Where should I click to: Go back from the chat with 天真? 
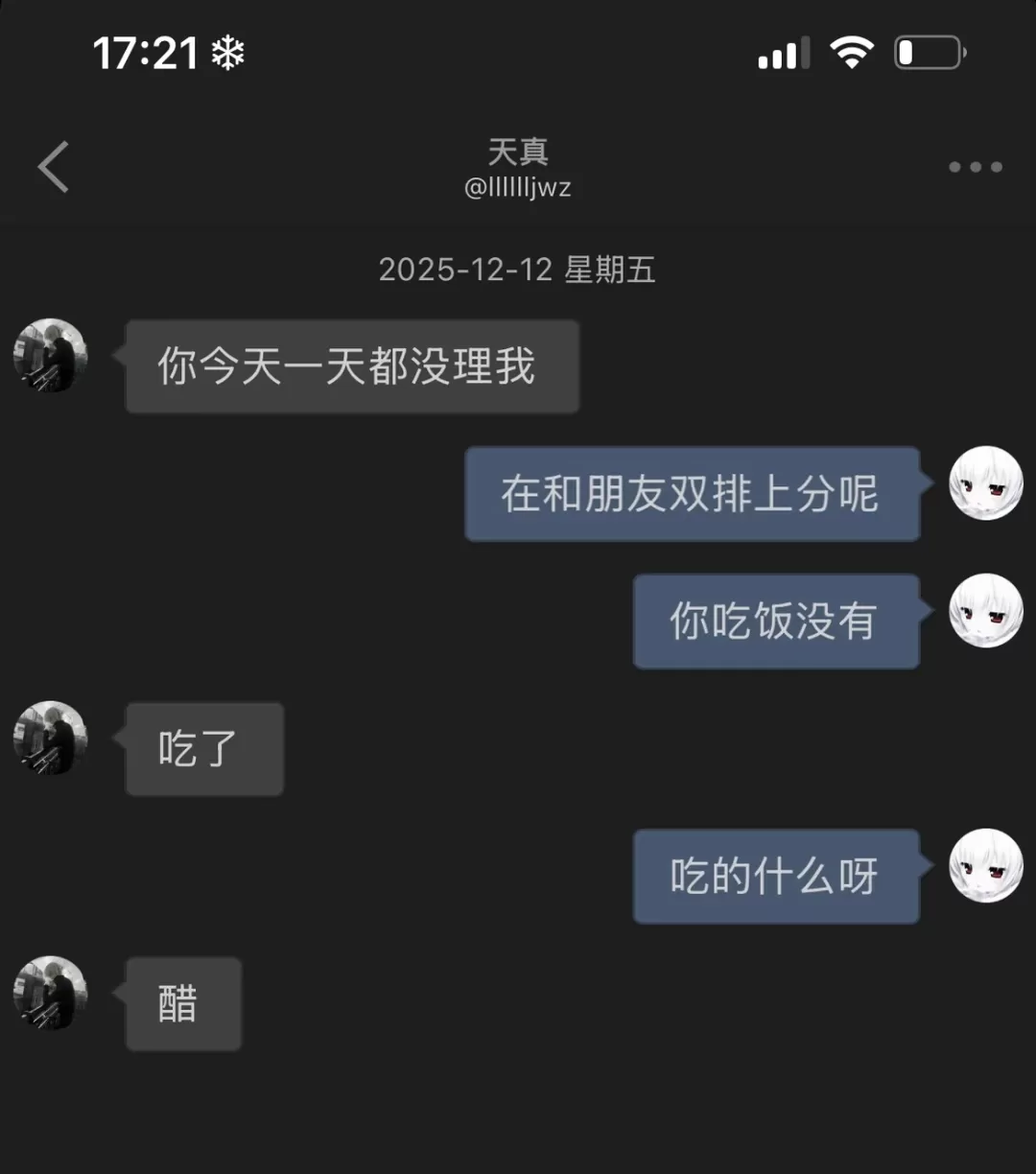point(54,167)
